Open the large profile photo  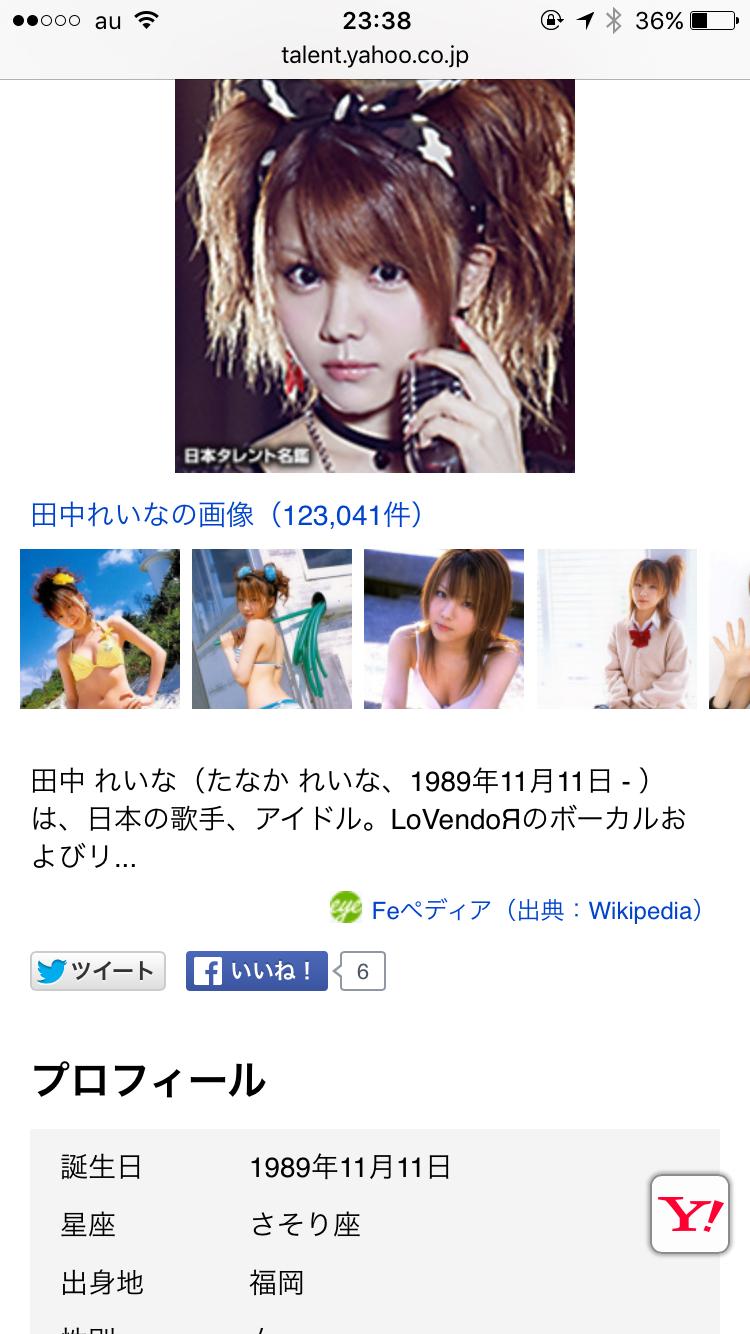click(x=375, y=276)
